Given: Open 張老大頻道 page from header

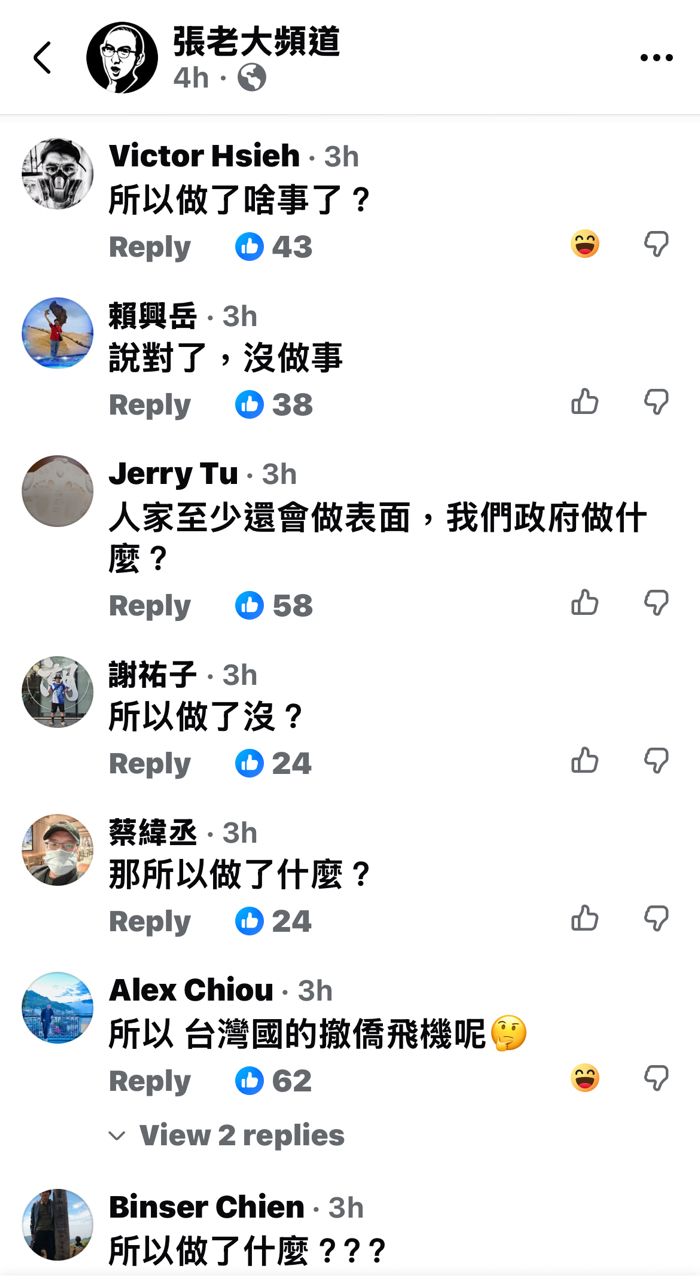Looking at the screenshot, I should (x=256, y=42).
